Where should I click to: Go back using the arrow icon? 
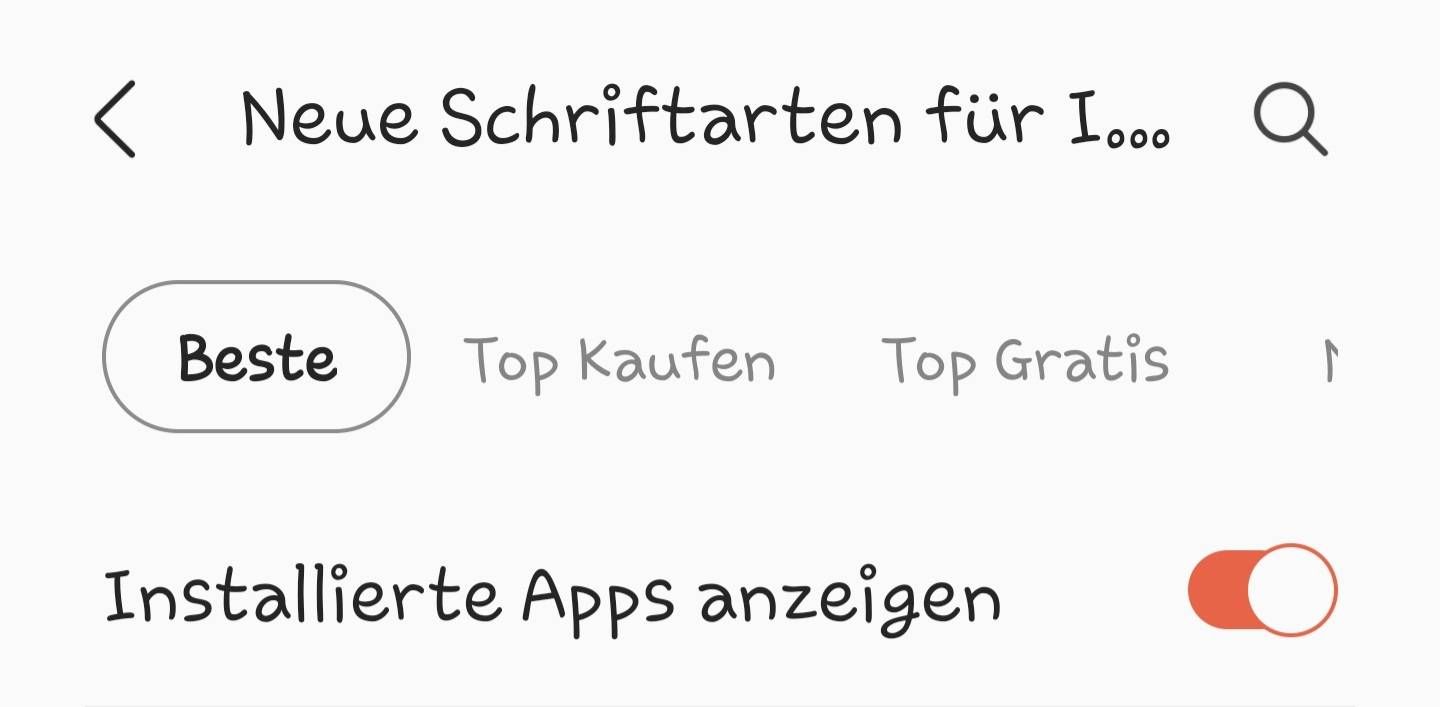tap(115, 120)
